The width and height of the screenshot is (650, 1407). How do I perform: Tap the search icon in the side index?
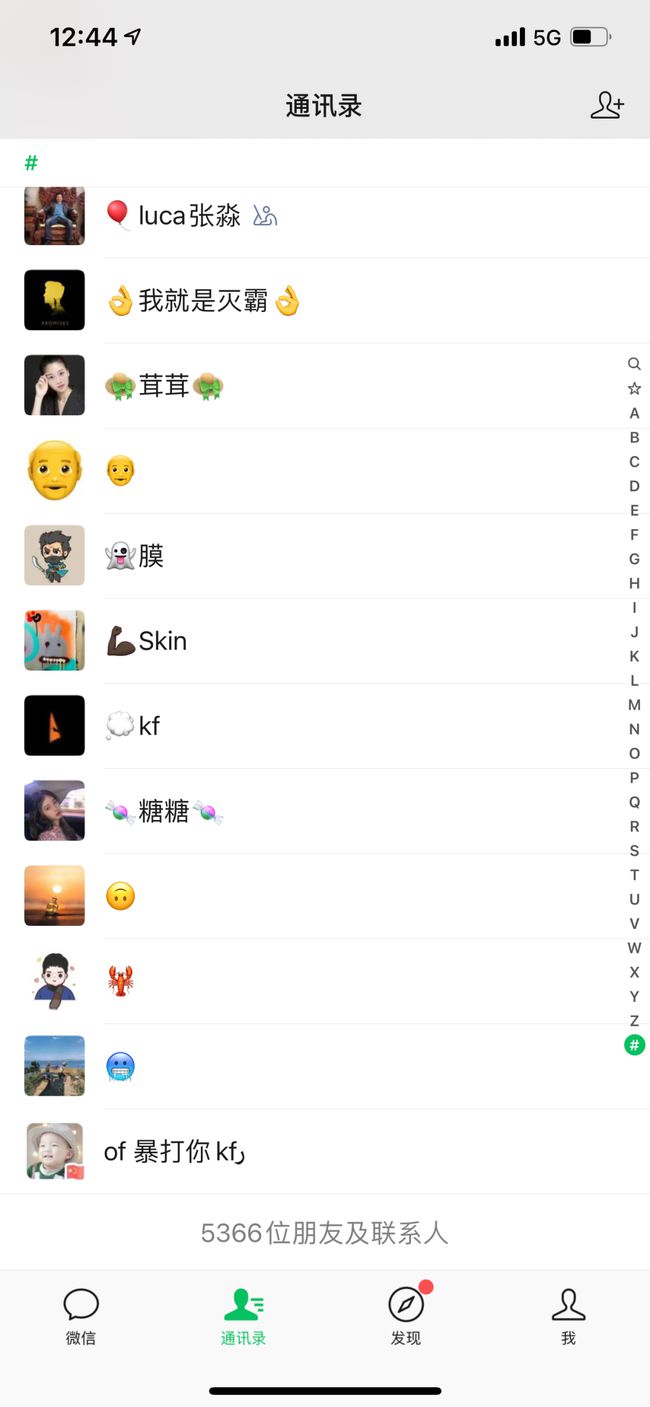[634, 364]
